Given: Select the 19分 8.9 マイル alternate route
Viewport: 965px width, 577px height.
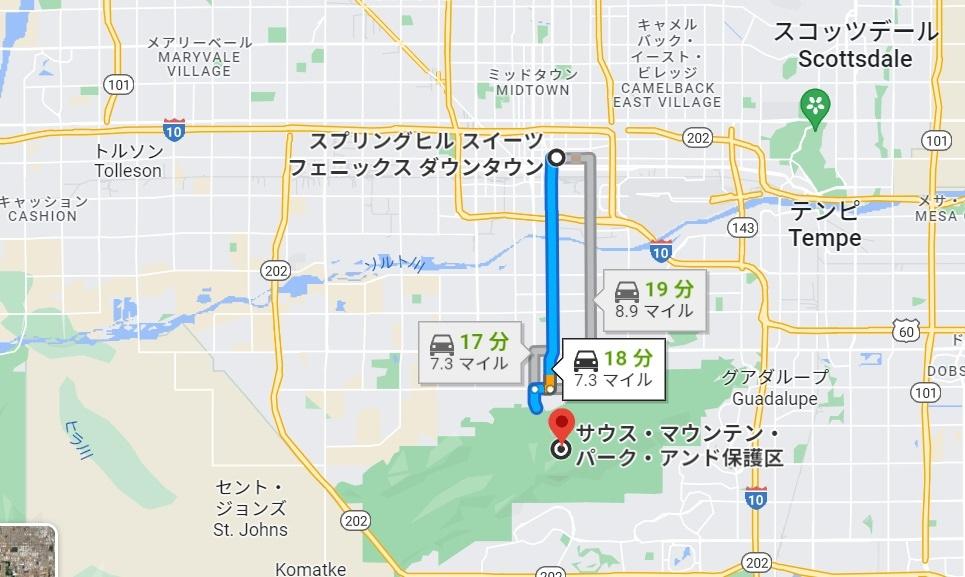Looking at the screenshot, I should tap(654, 299).
